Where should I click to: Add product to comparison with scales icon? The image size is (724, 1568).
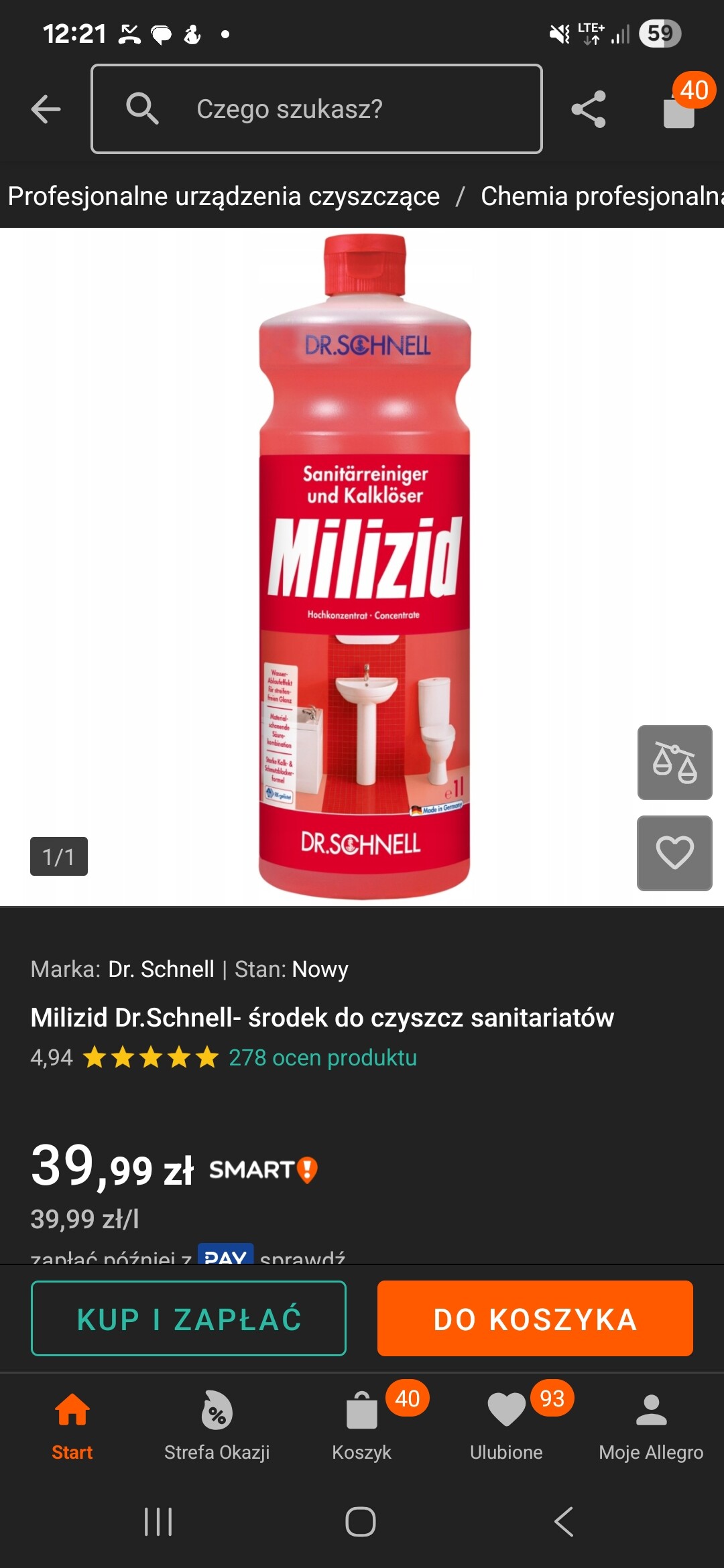(x=675, y=763)
